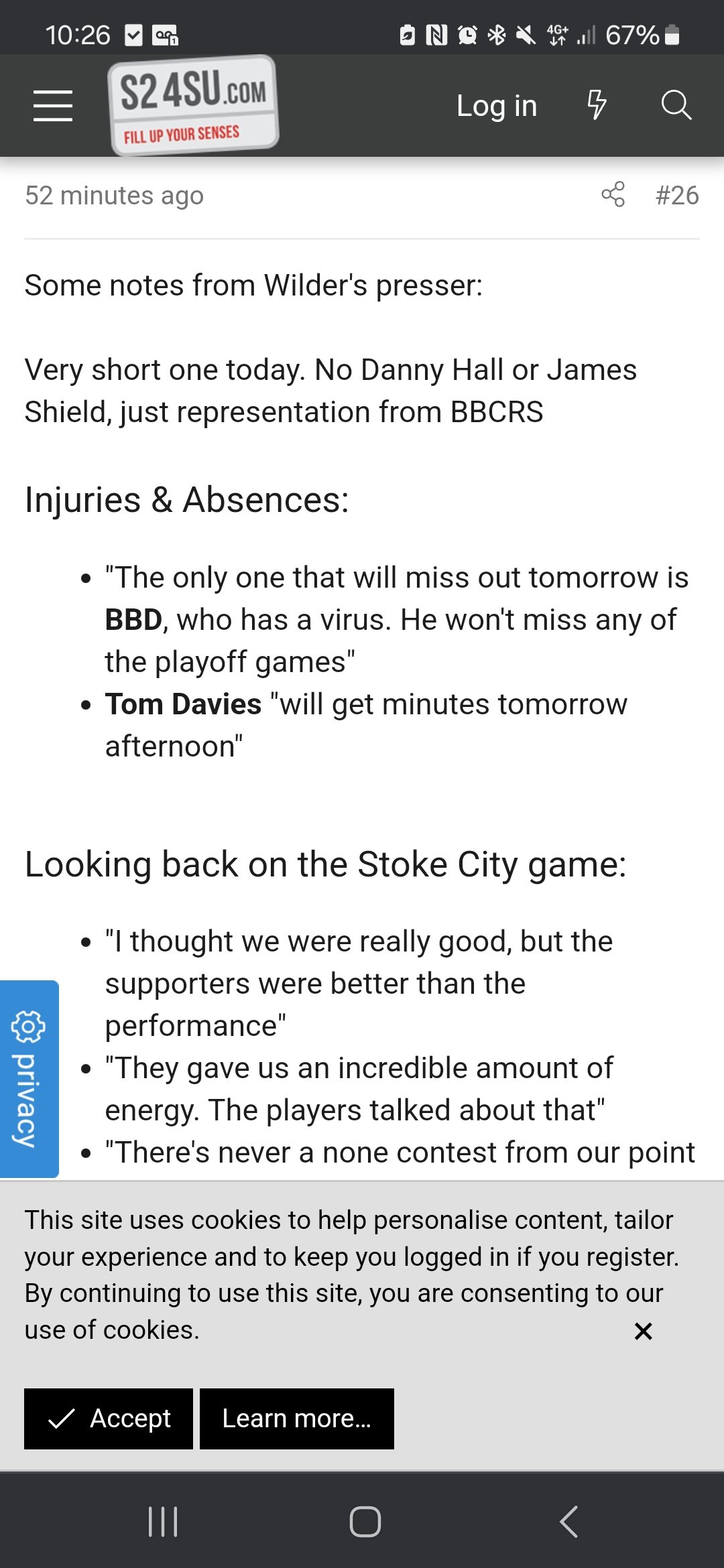
Task: Open the hamburger navigation menu
Action: point(53,106)
